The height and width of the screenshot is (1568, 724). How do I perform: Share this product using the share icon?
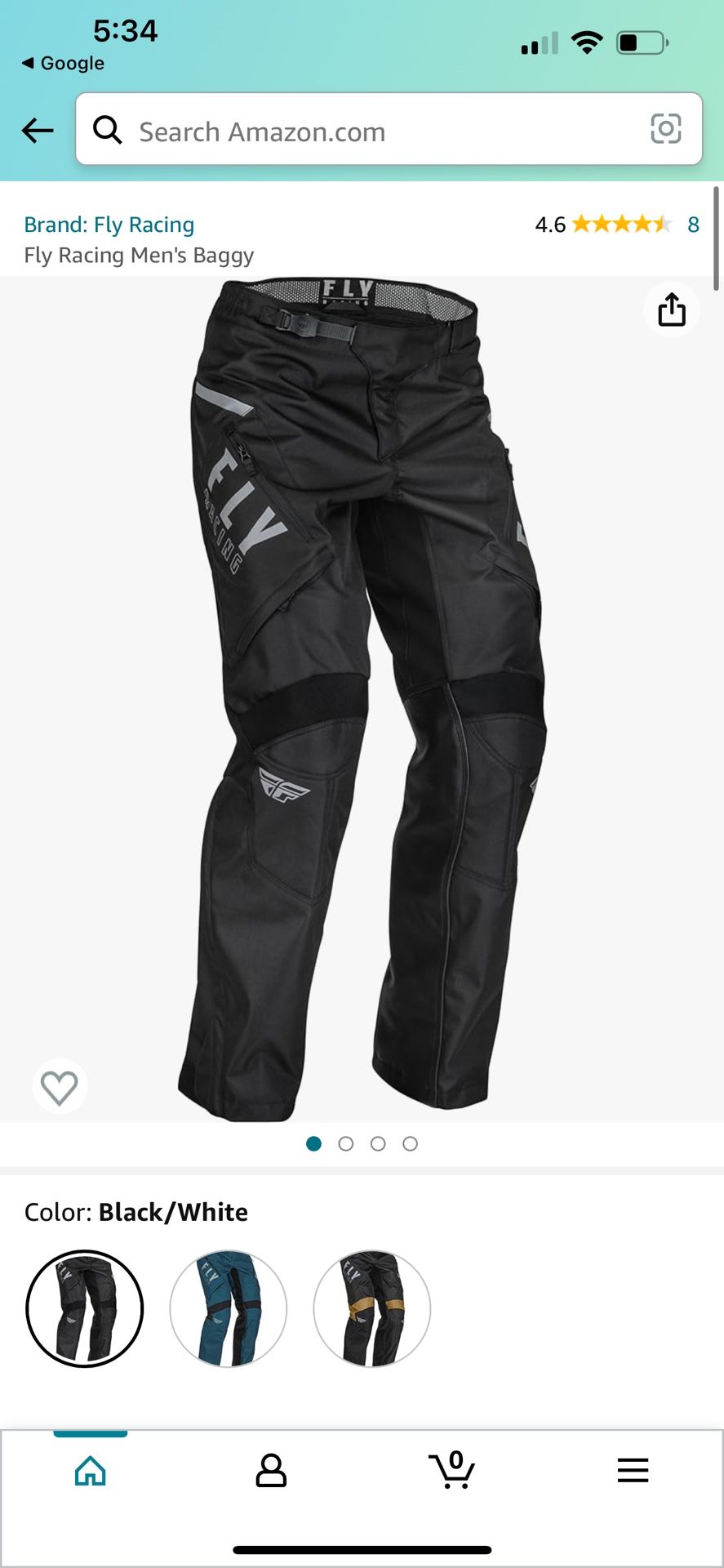[671, 310]
